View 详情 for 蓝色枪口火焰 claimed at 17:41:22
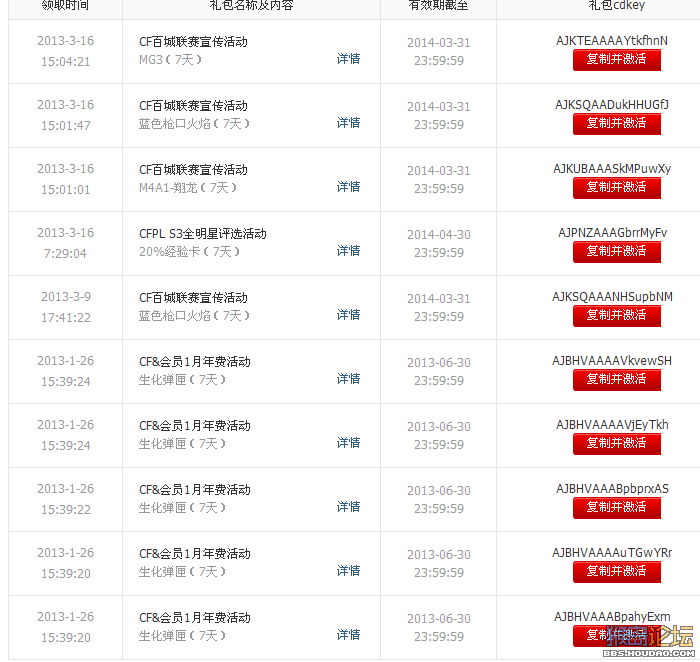Screen dimensions: 700x662 348,315
